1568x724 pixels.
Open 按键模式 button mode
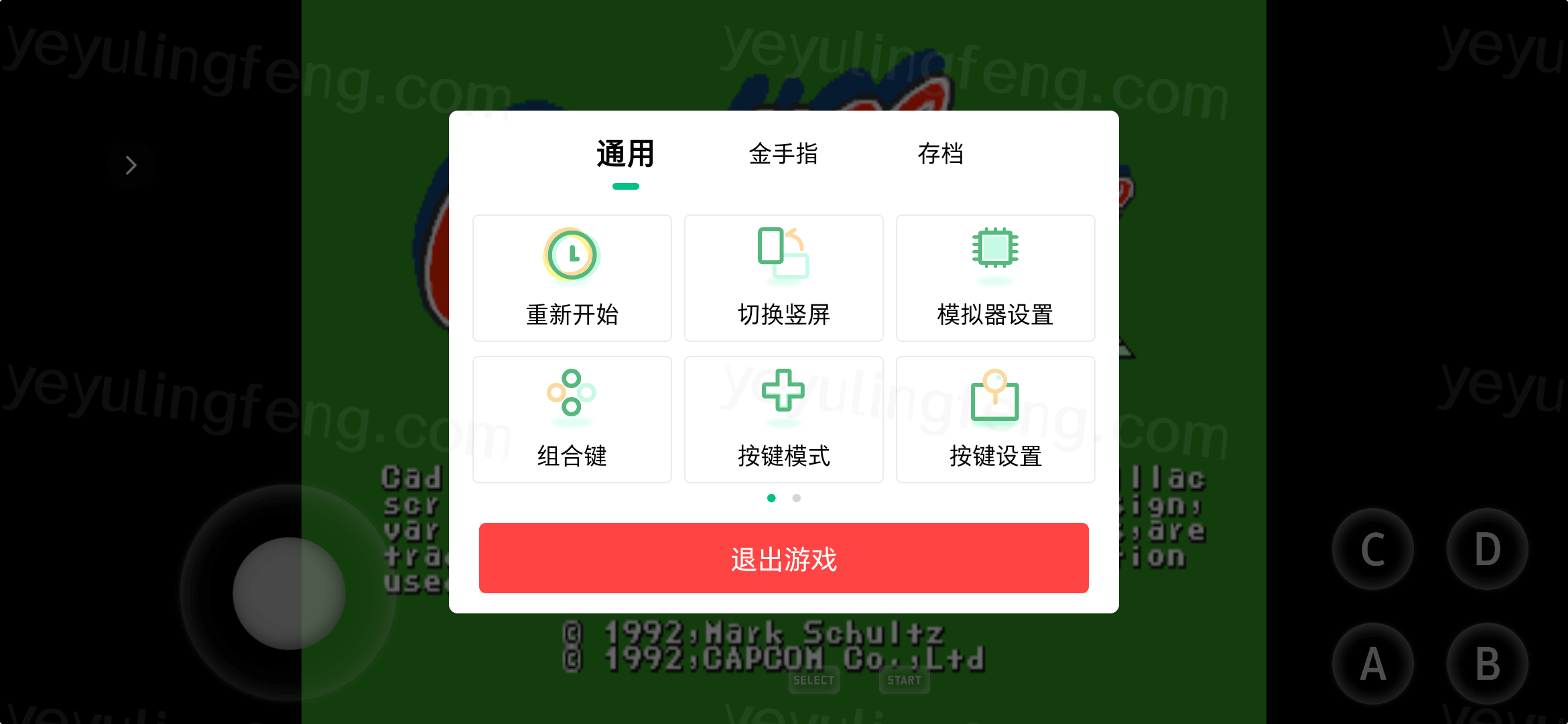pyautogui.click(x=783, y=420)
